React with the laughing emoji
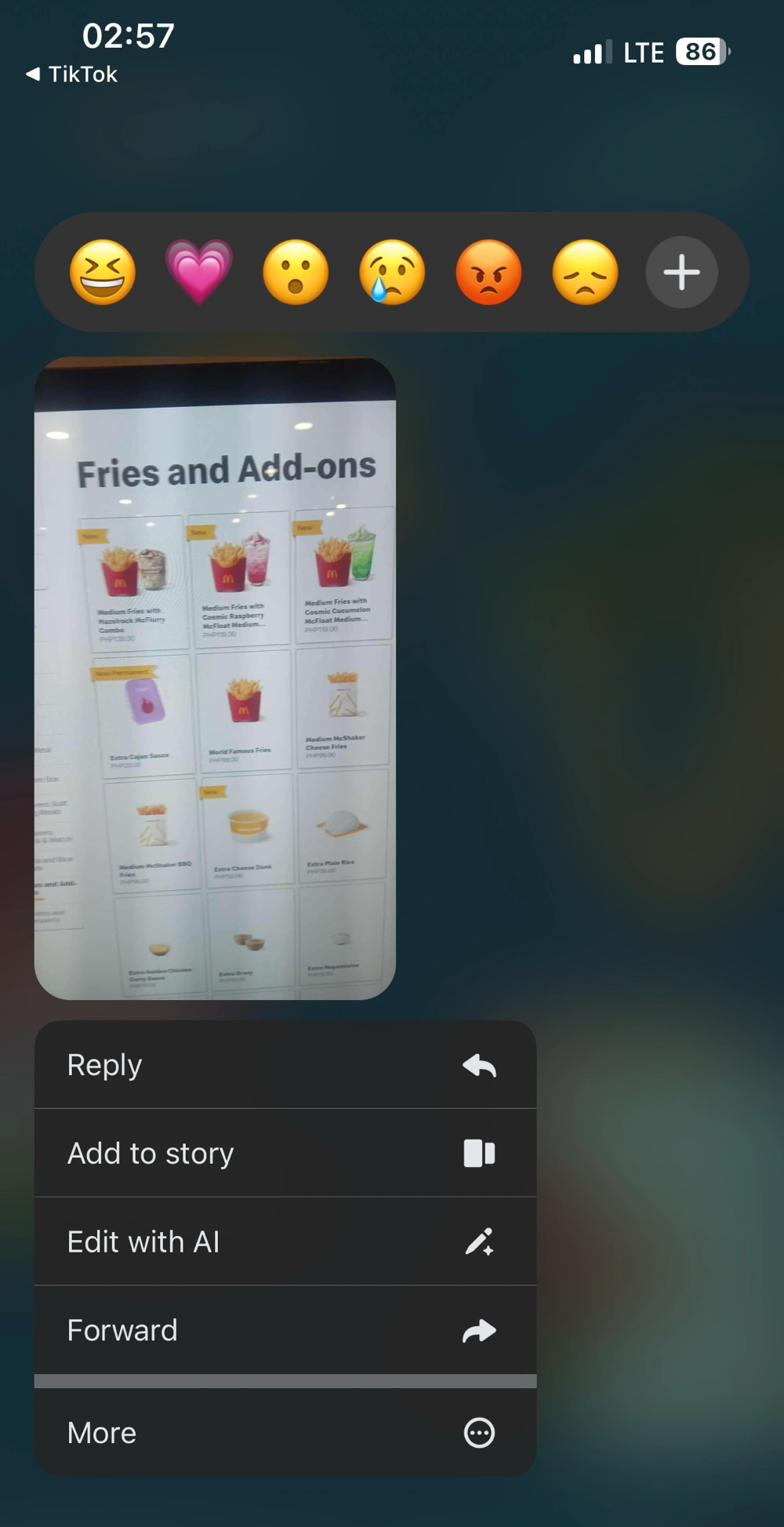 pos(103,272)
